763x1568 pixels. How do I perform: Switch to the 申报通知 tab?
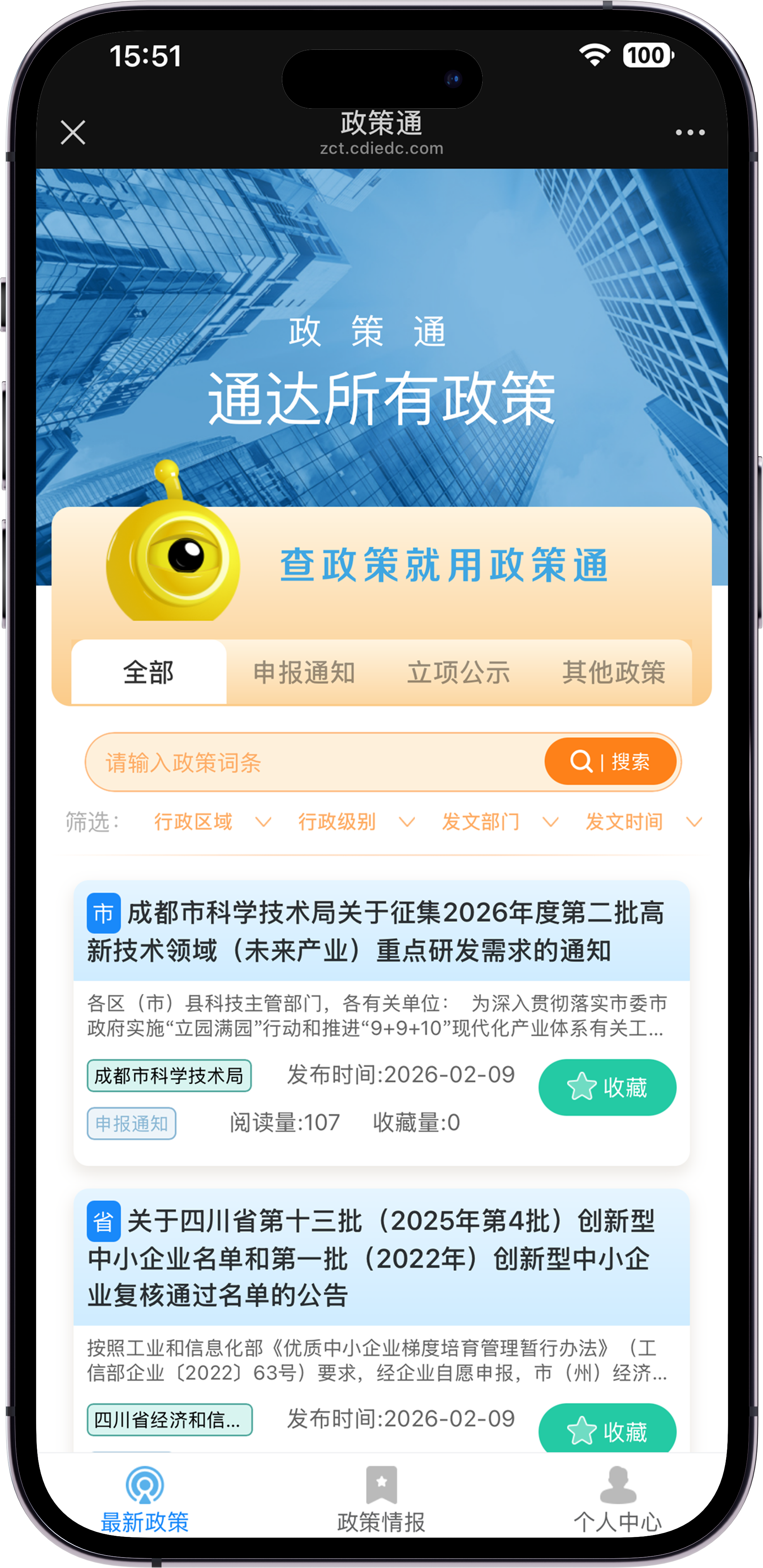[x=304, y=673]
